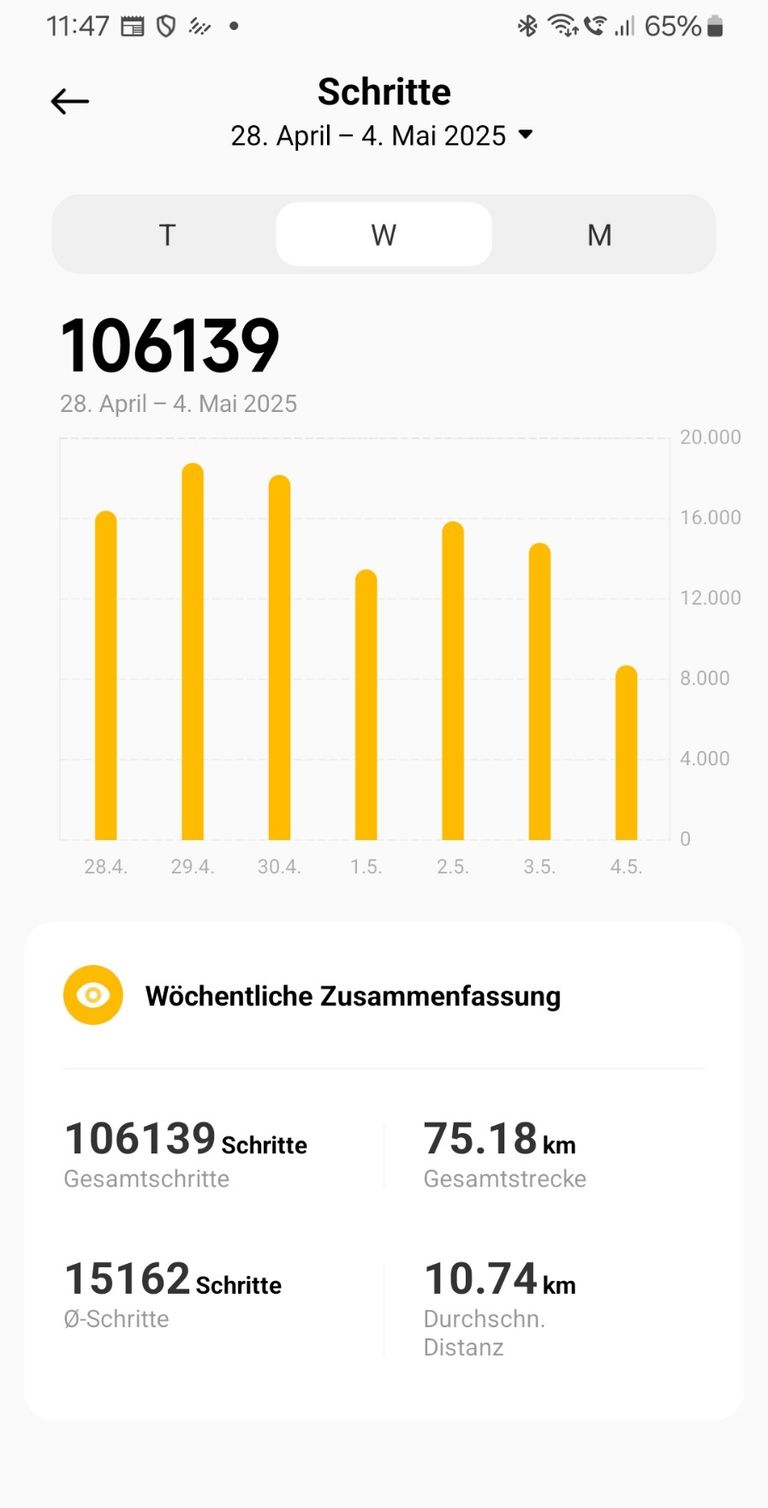
Task: Tap the bar for 3.5.
Action: click(x=540, y=692)
